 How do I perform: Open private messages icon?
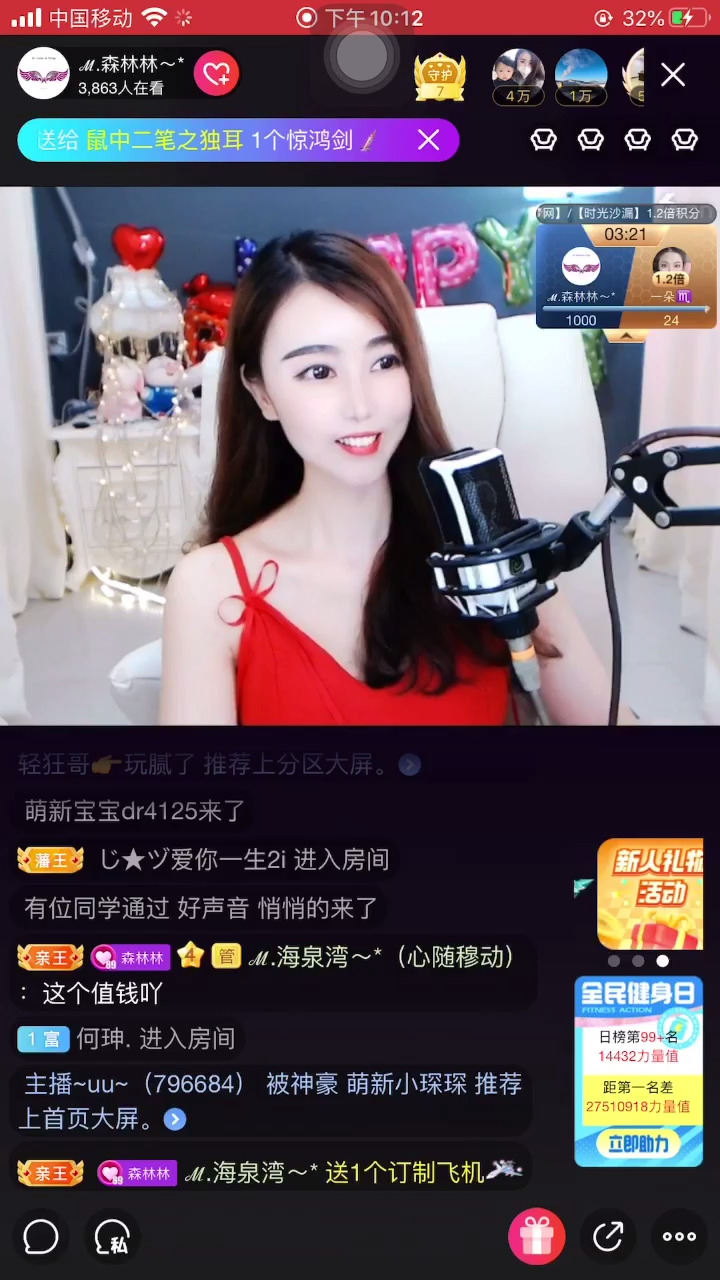coord(111,1237)
